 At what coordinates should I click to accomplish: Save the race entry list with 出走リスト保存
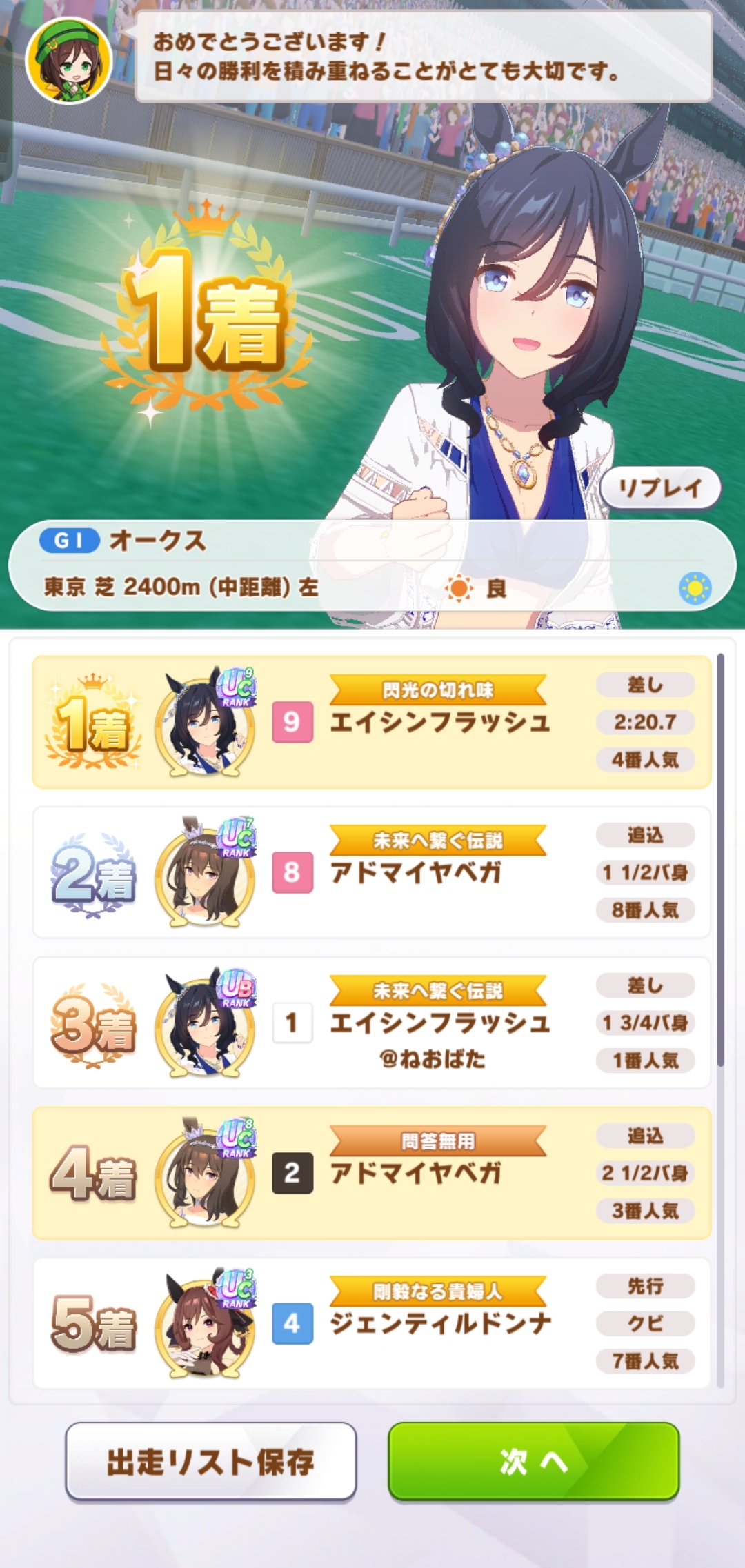[x=210, y=1461]
